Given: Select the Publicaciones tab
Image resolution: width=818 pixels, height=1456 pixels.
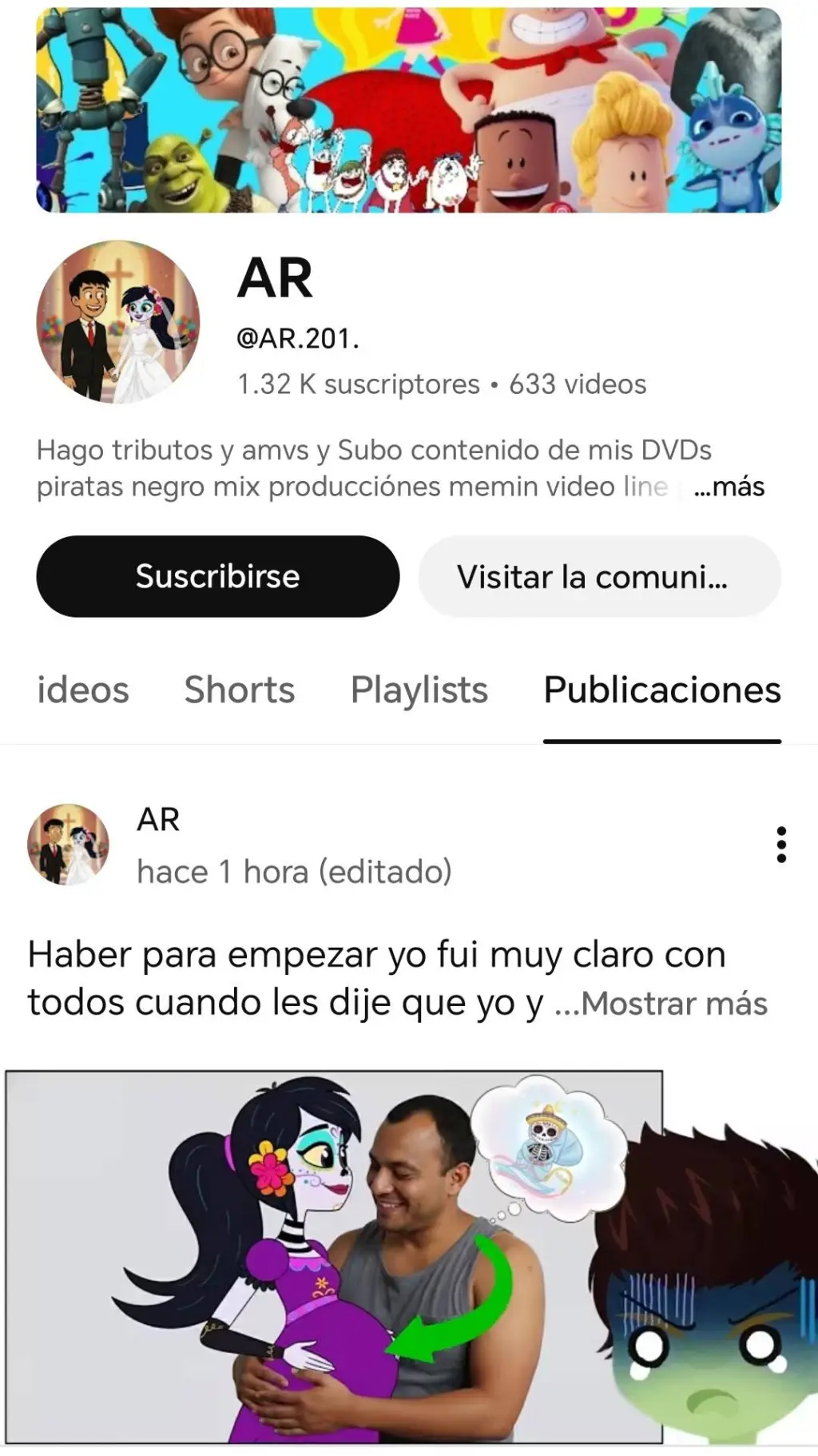Looking at the screenshot, I should pos(661,690).
